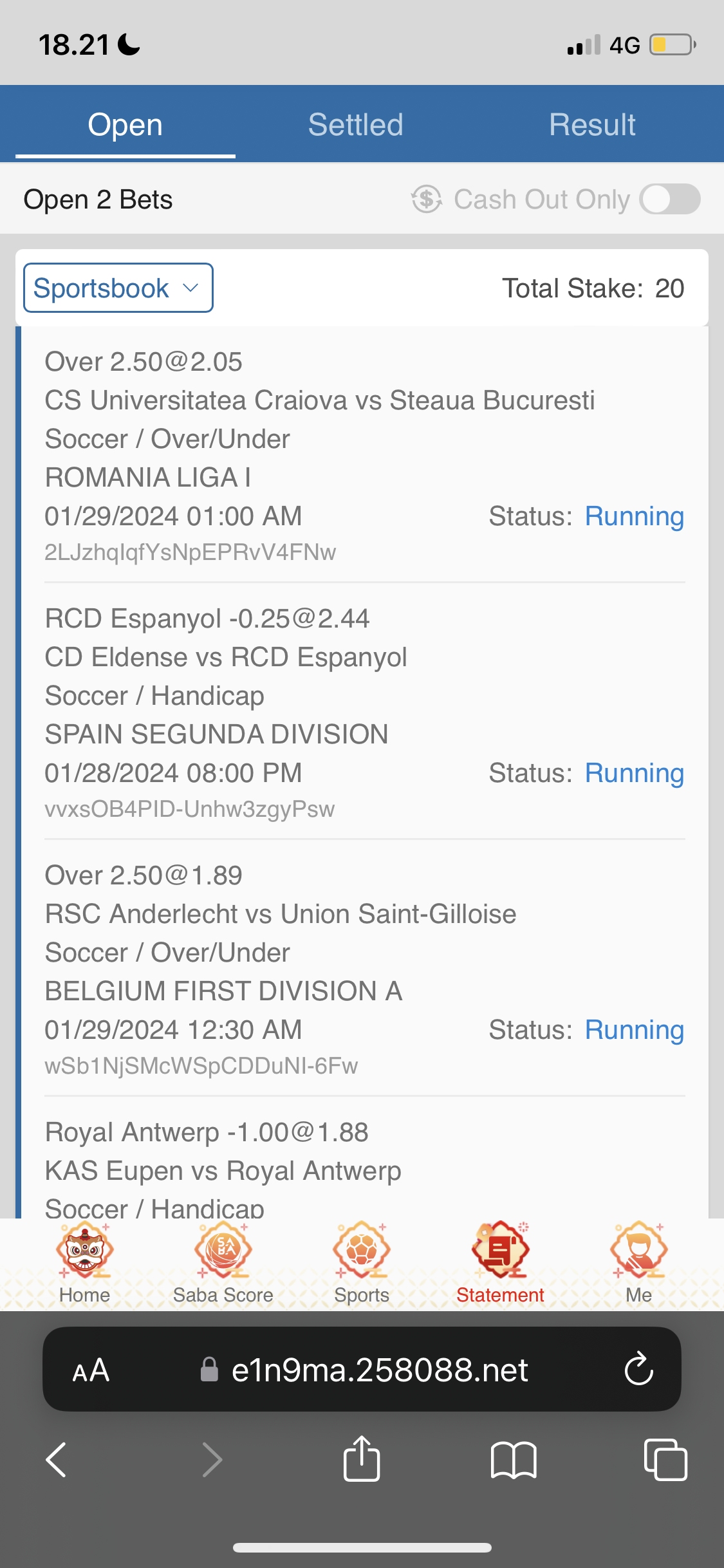
Task: Share this page from Safari
Action: point(362,1459)
